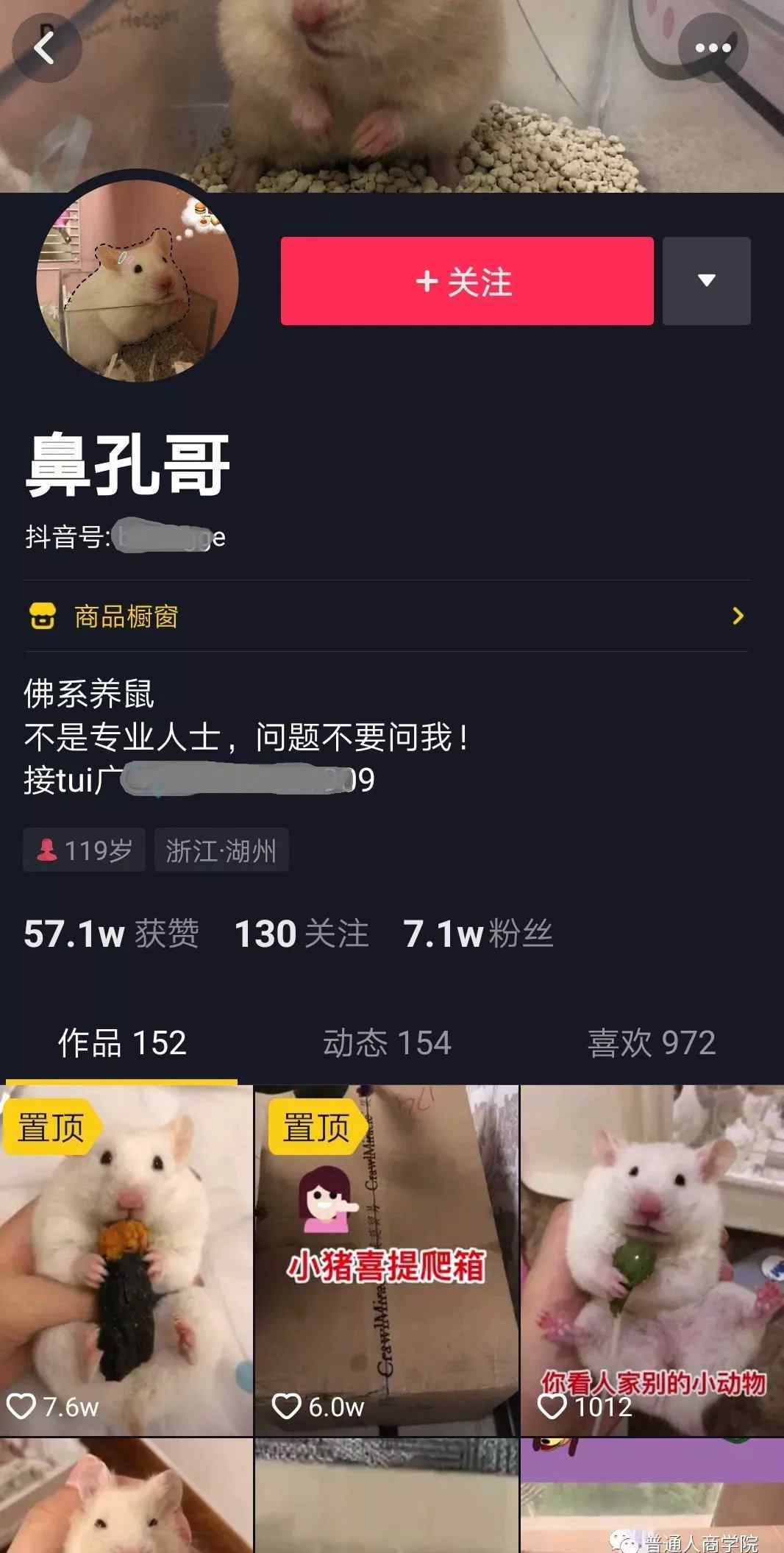Open the pinned video with 7.6w likes
This screenshot has width=784, height=1553.
point(126,1260)
